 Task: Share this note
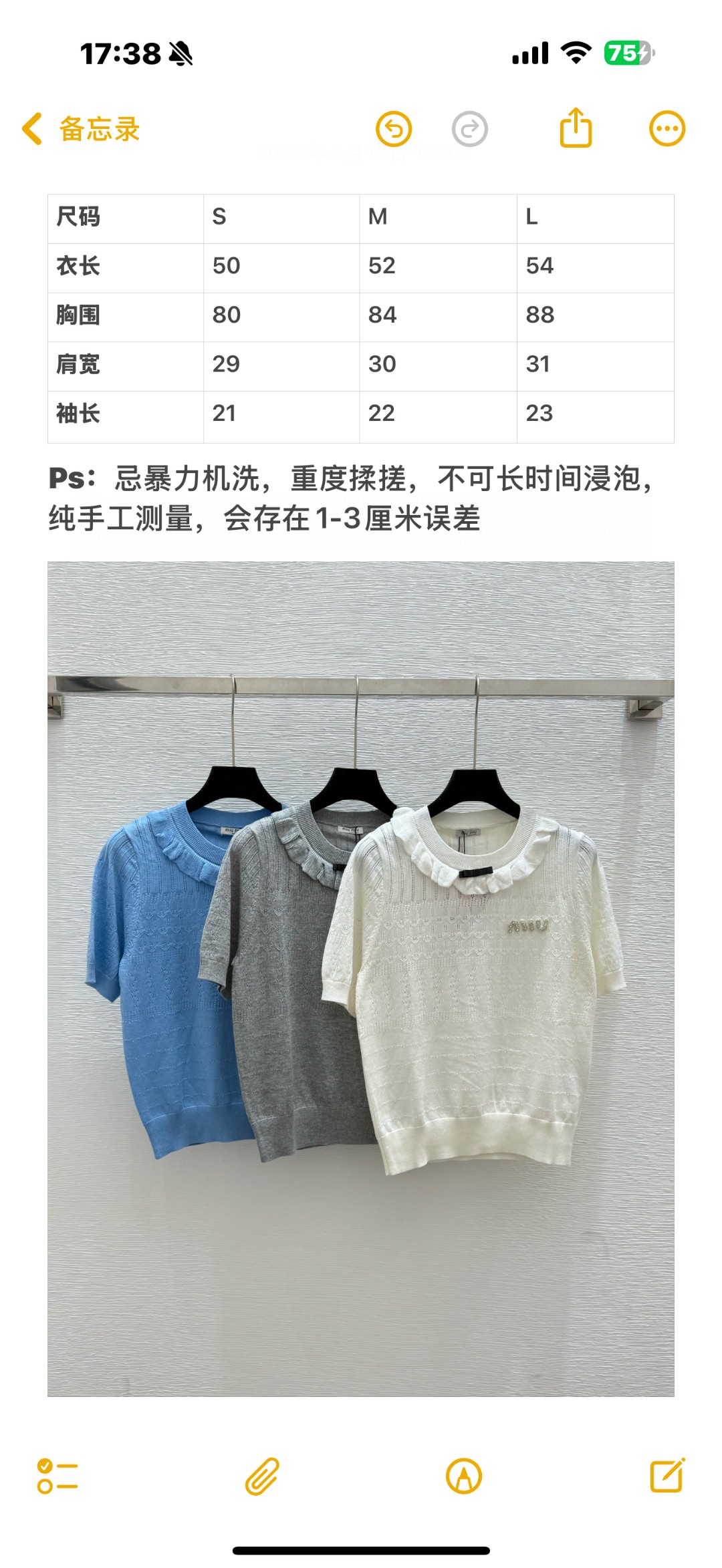pos(576,128)
